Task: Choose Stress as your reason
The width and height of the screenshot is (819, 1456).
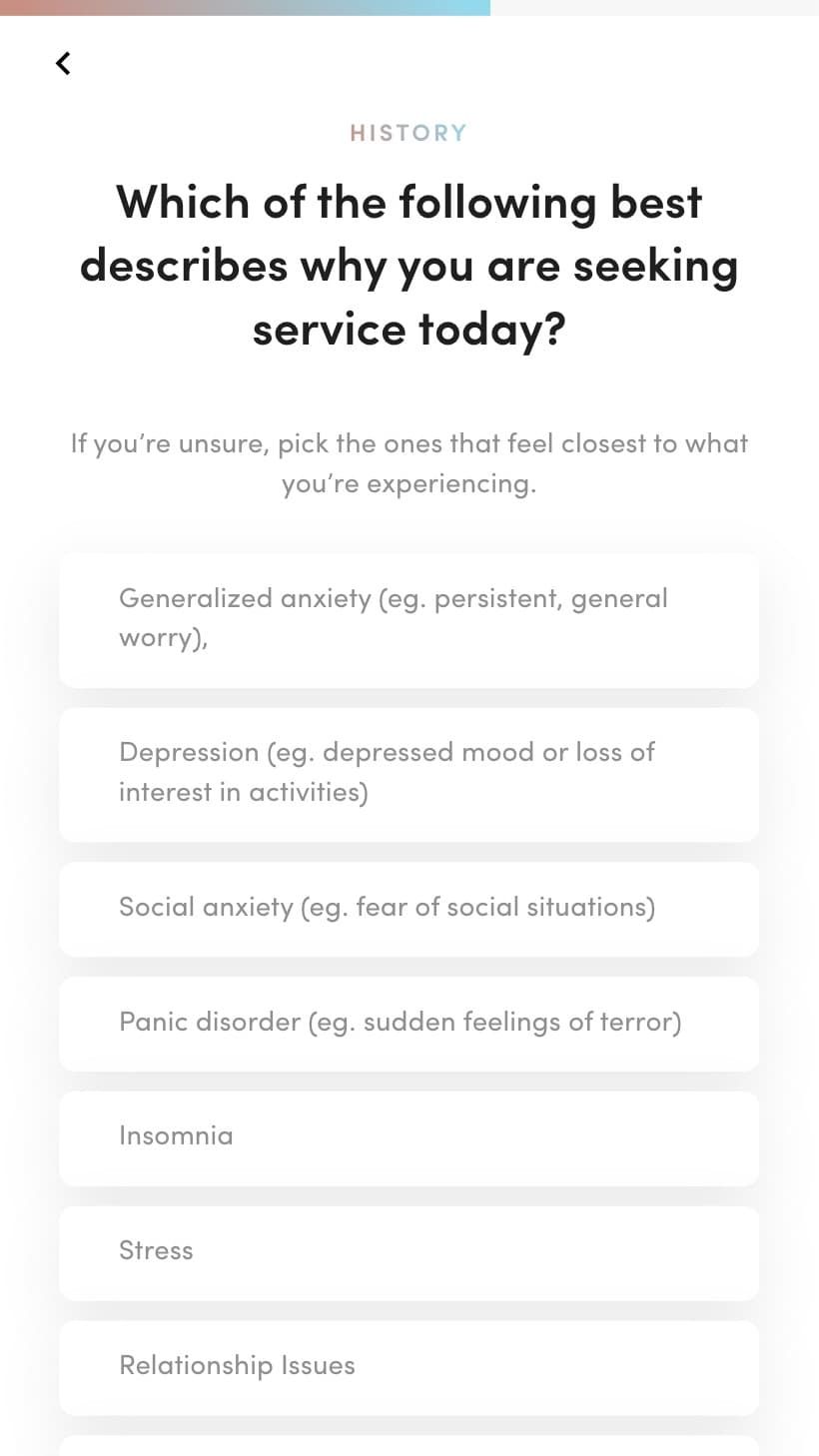Action: 409,1253
